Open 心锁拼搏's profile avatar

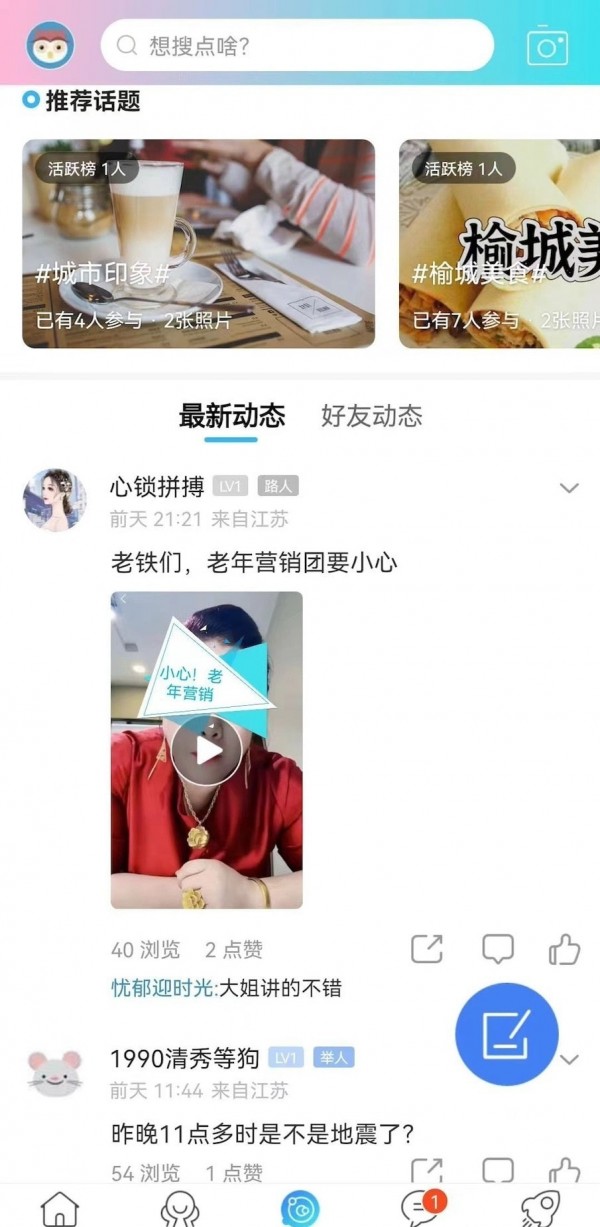pos(55,499)
